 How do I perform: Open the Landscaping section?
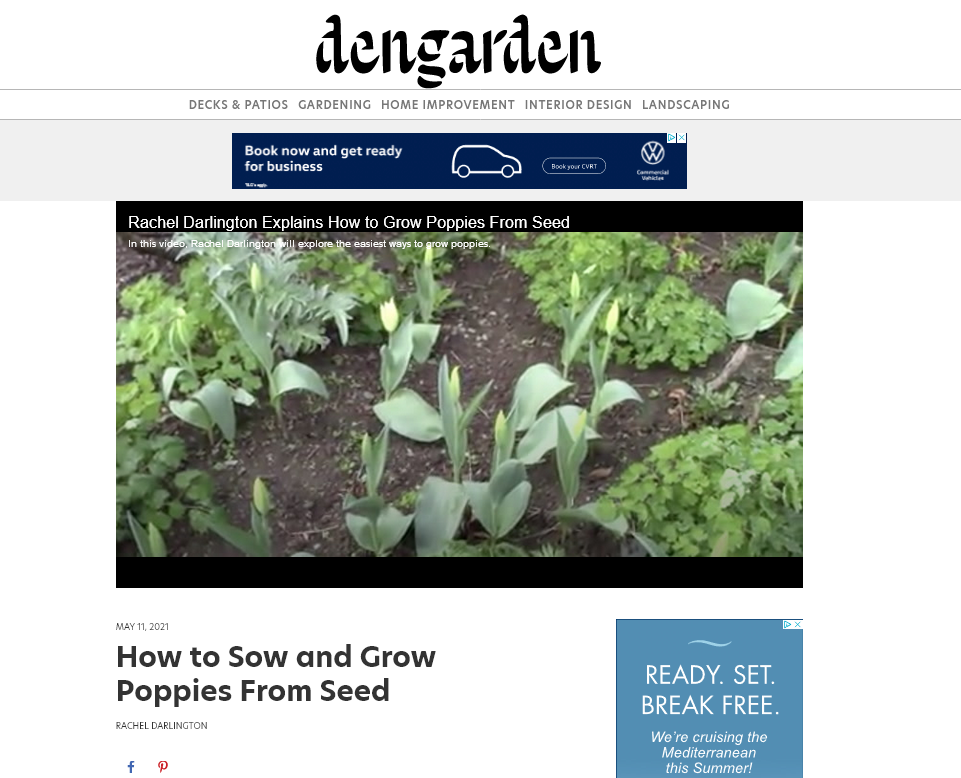[x=685, y=105]
